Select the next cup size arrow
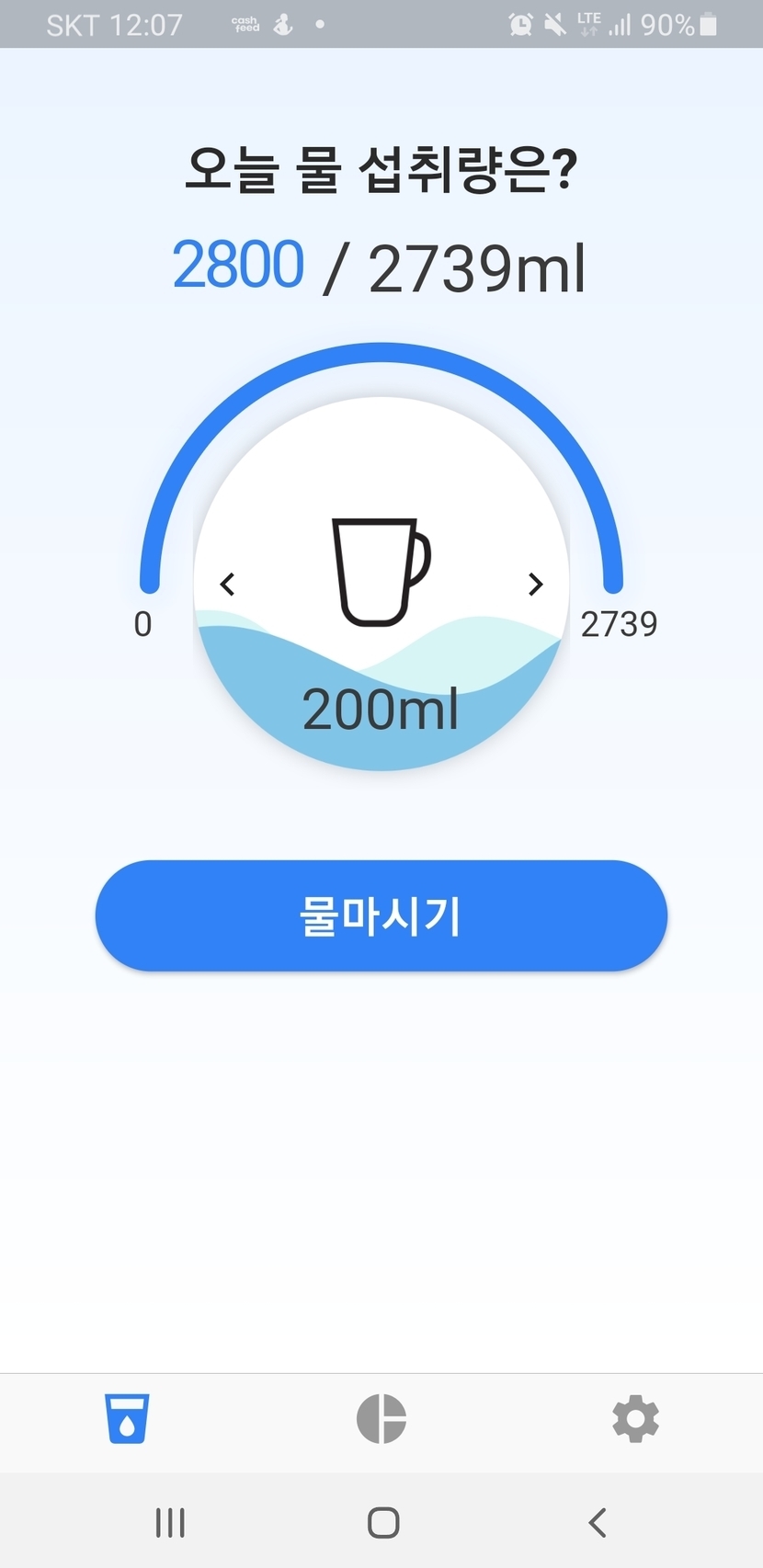This screenshot has height=1568, width=763. point(535,584)
